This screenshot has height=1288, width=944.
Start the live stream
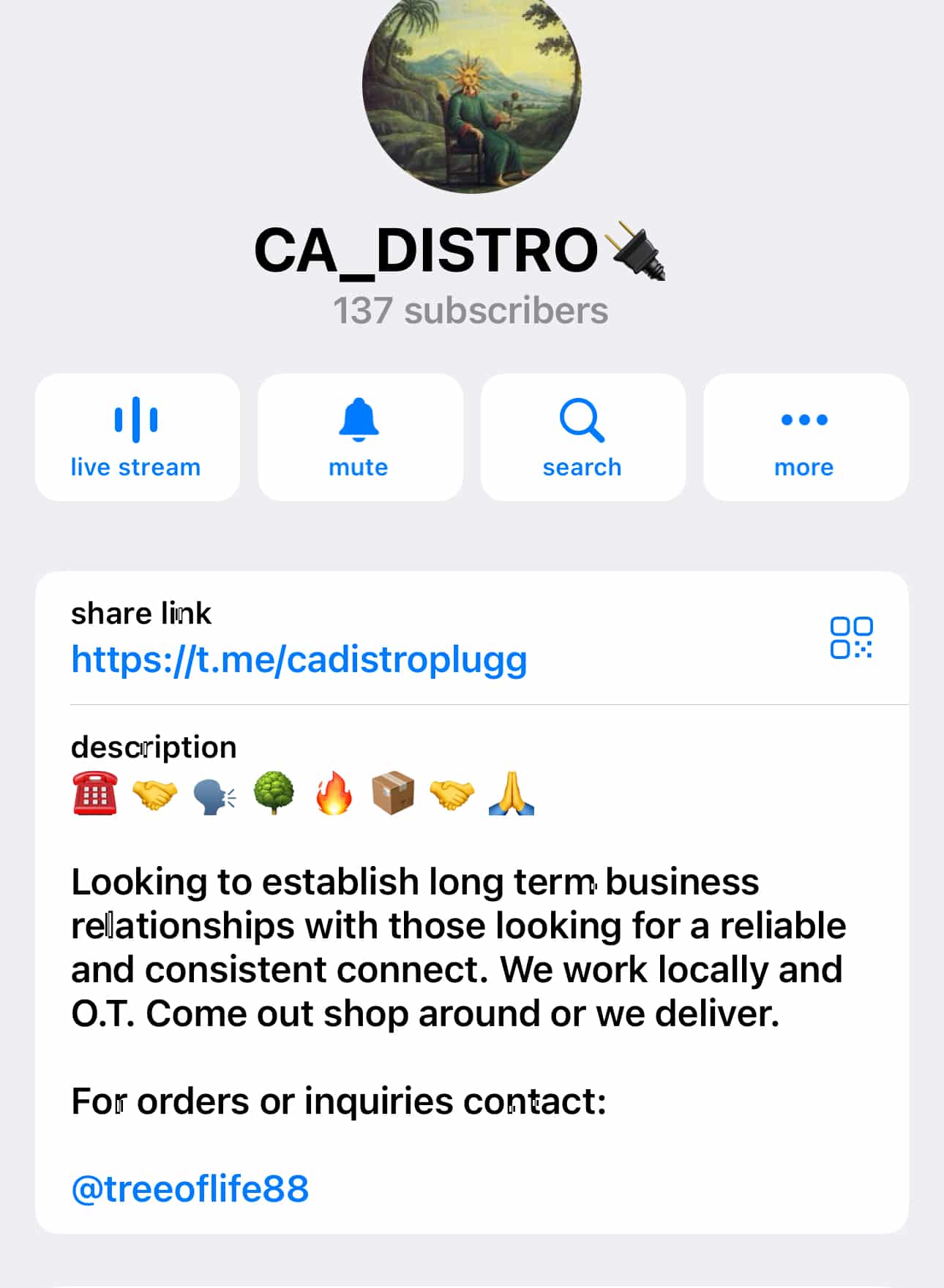click(x=137, y=437)
